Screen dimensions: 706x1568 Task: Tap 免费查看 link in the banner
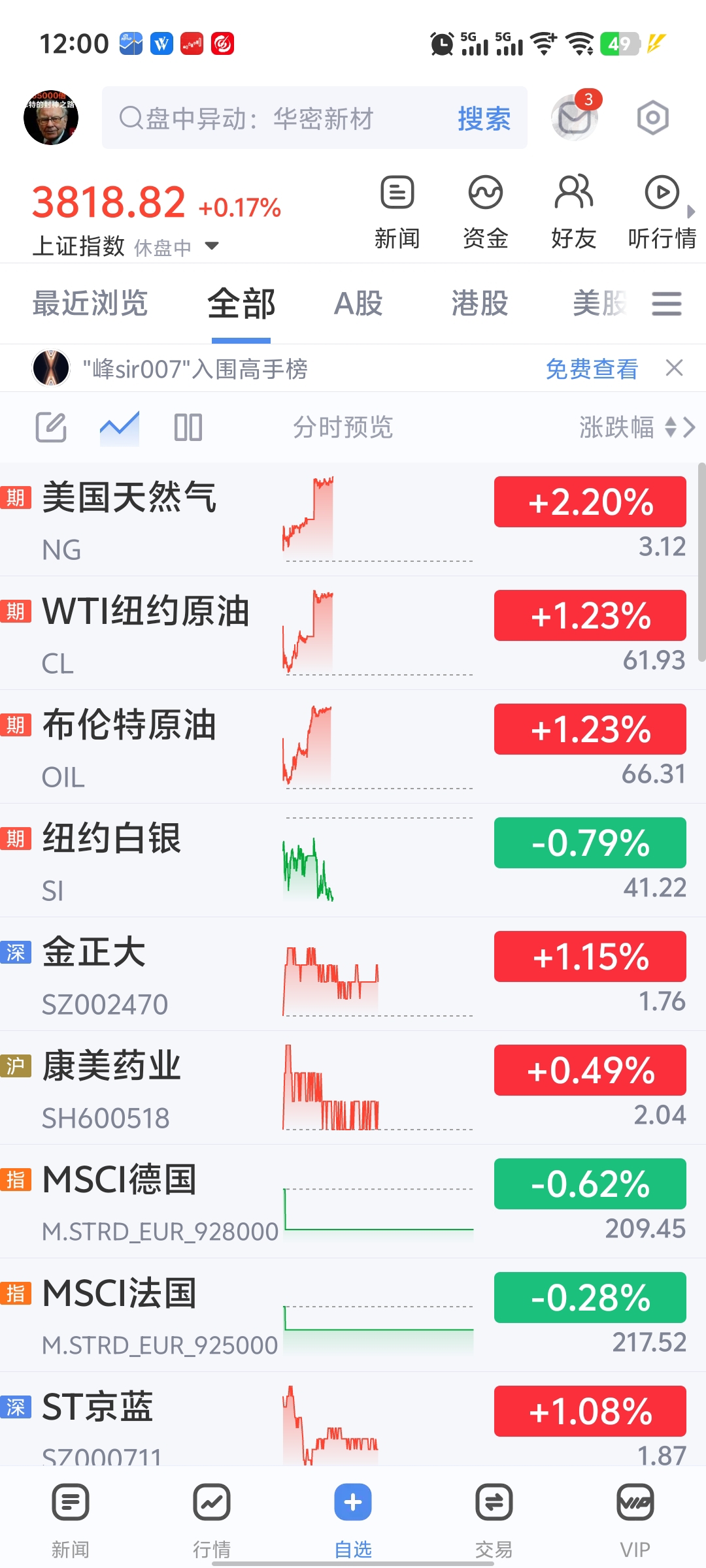[592, 369]
